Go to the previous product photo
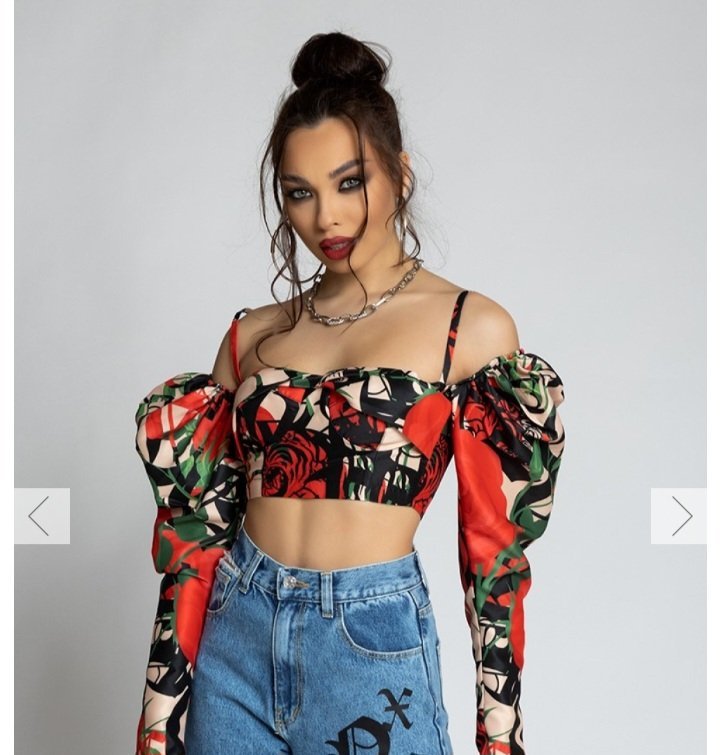The image size is (720, 755). (42, 516)
